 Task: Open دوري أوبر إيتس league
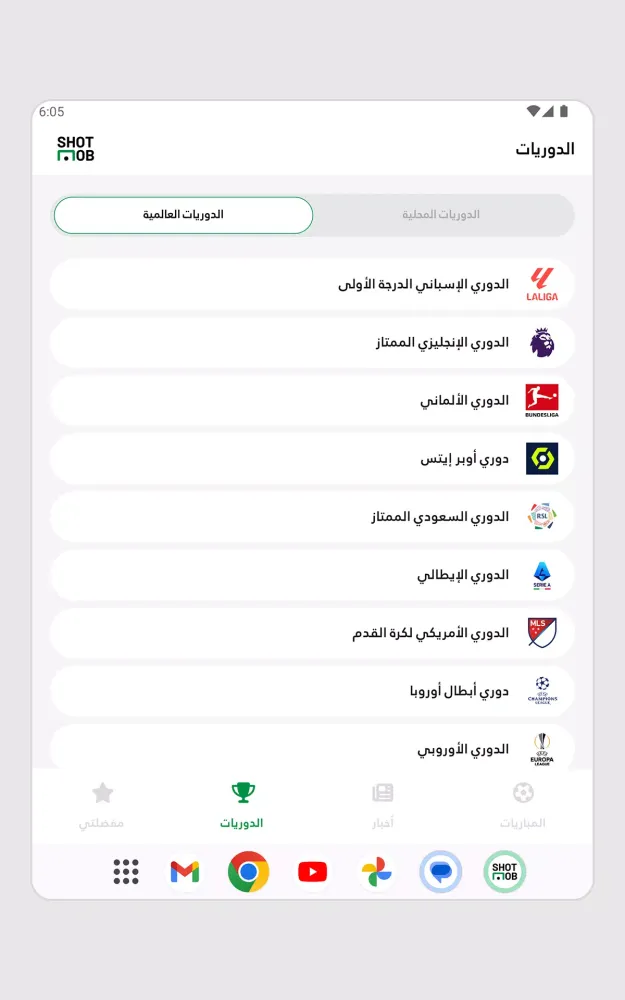[x=312, y=459]
